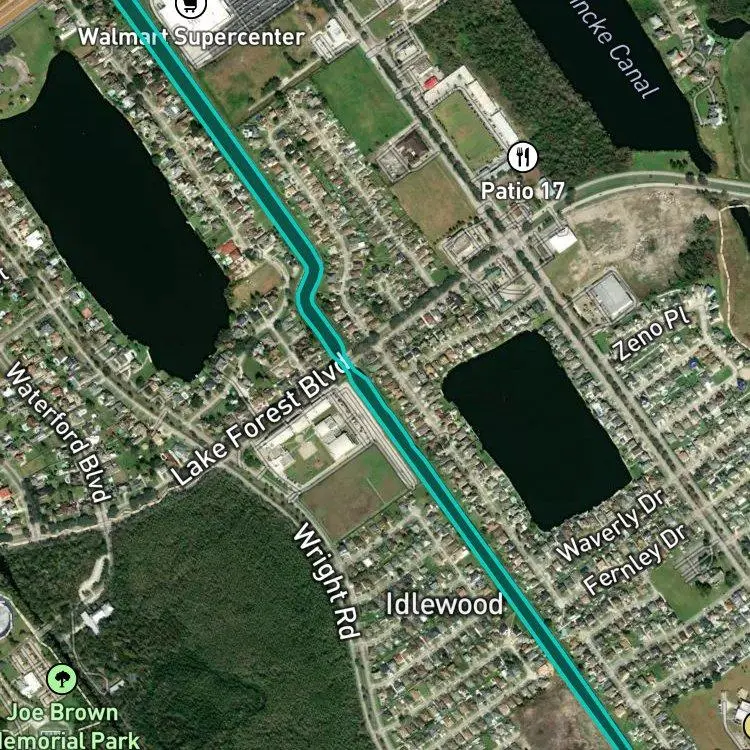The width and height of the screenshot is (750, 750).
Task: Tap the Joe Brown Memorial Park marker
Action: [62, 679]
